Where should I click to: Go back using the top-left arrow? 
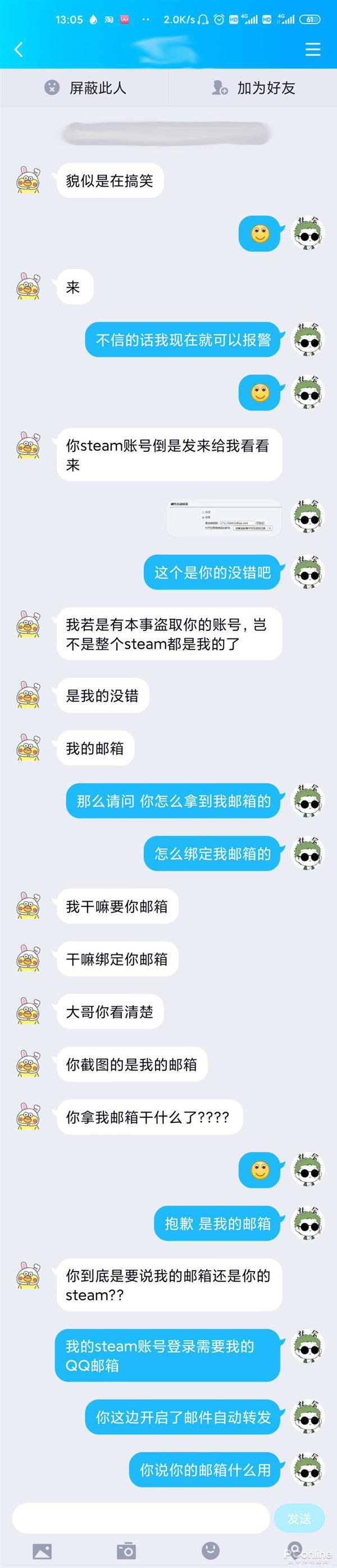(x=19, y=49)
